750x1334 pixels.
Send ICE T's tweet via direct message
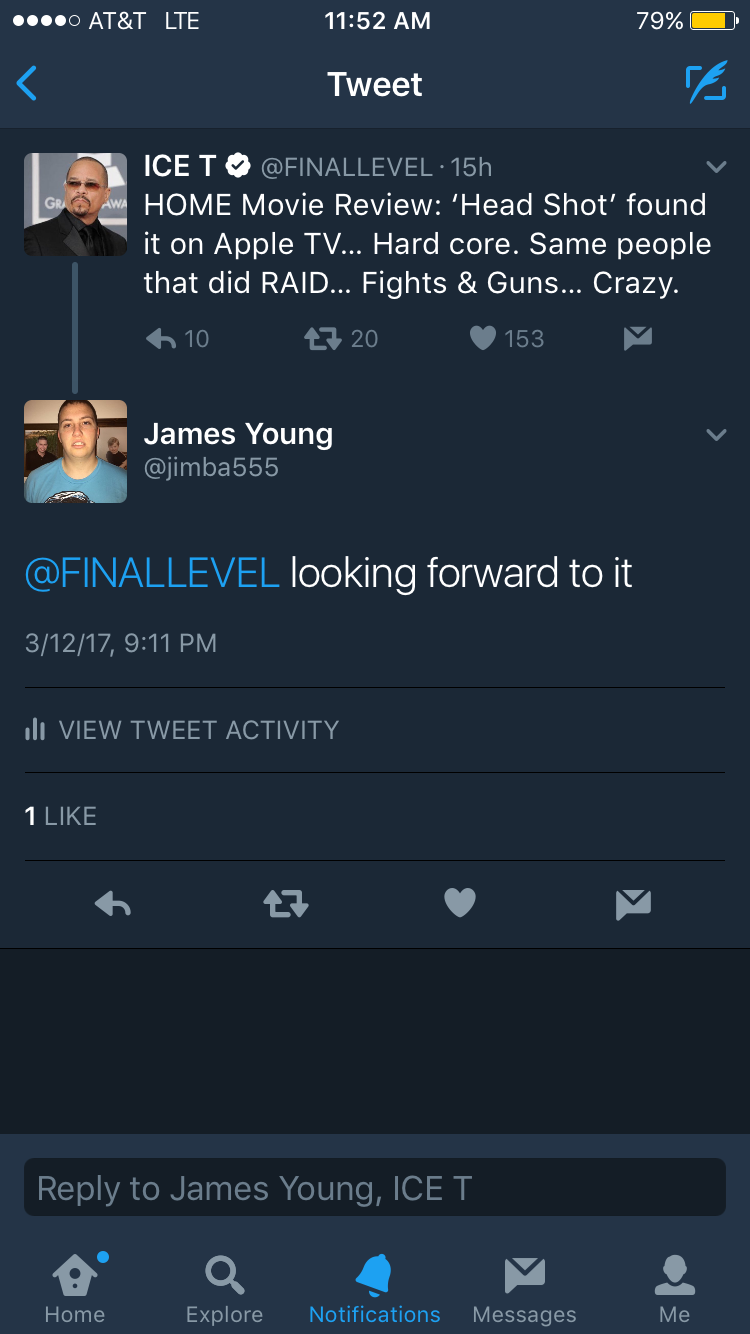637,339
